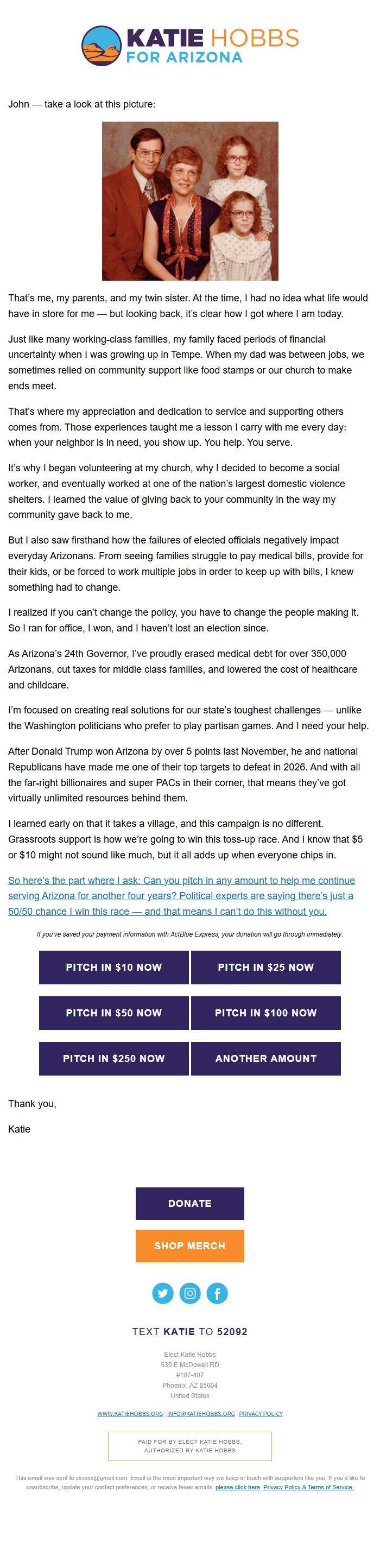
Task: Open the PRIVACY POLICY footer link
Action: [261, 1414]
